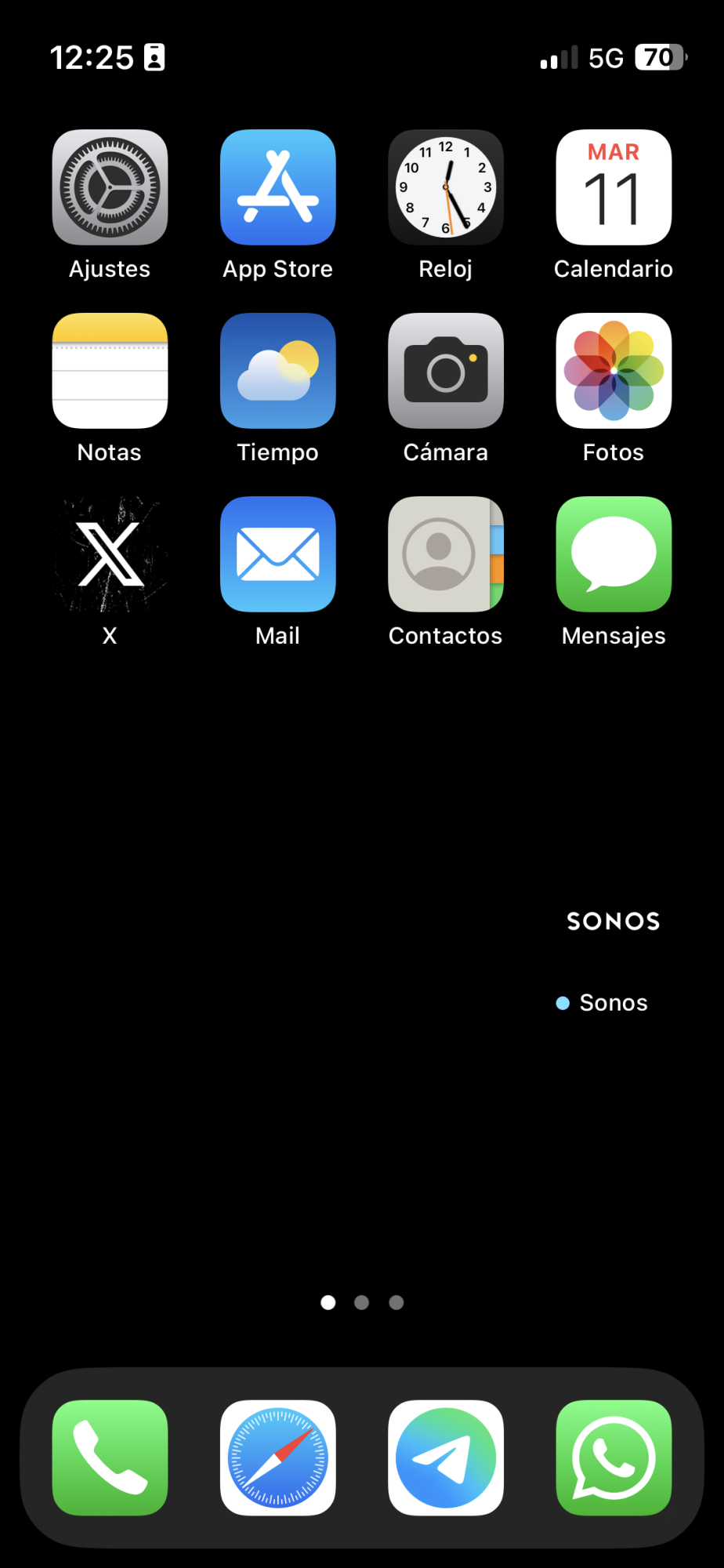
Task: Browse photos in Fotos
Action: (x=613, y=371)
